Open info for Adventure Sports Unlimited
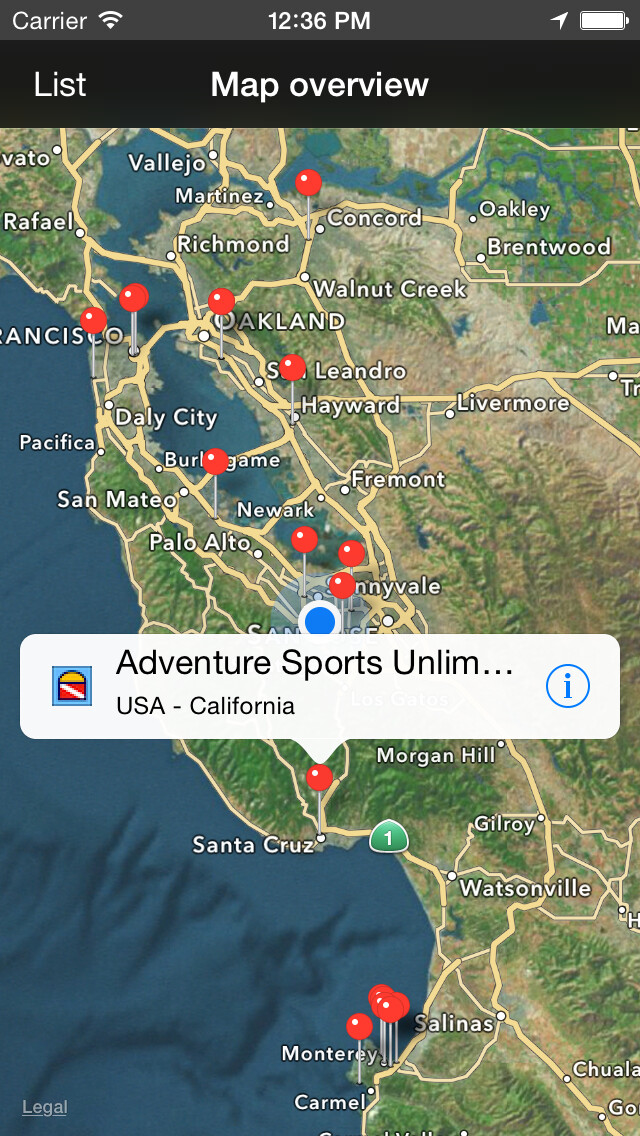640x1136 pixels. [568, 686]
